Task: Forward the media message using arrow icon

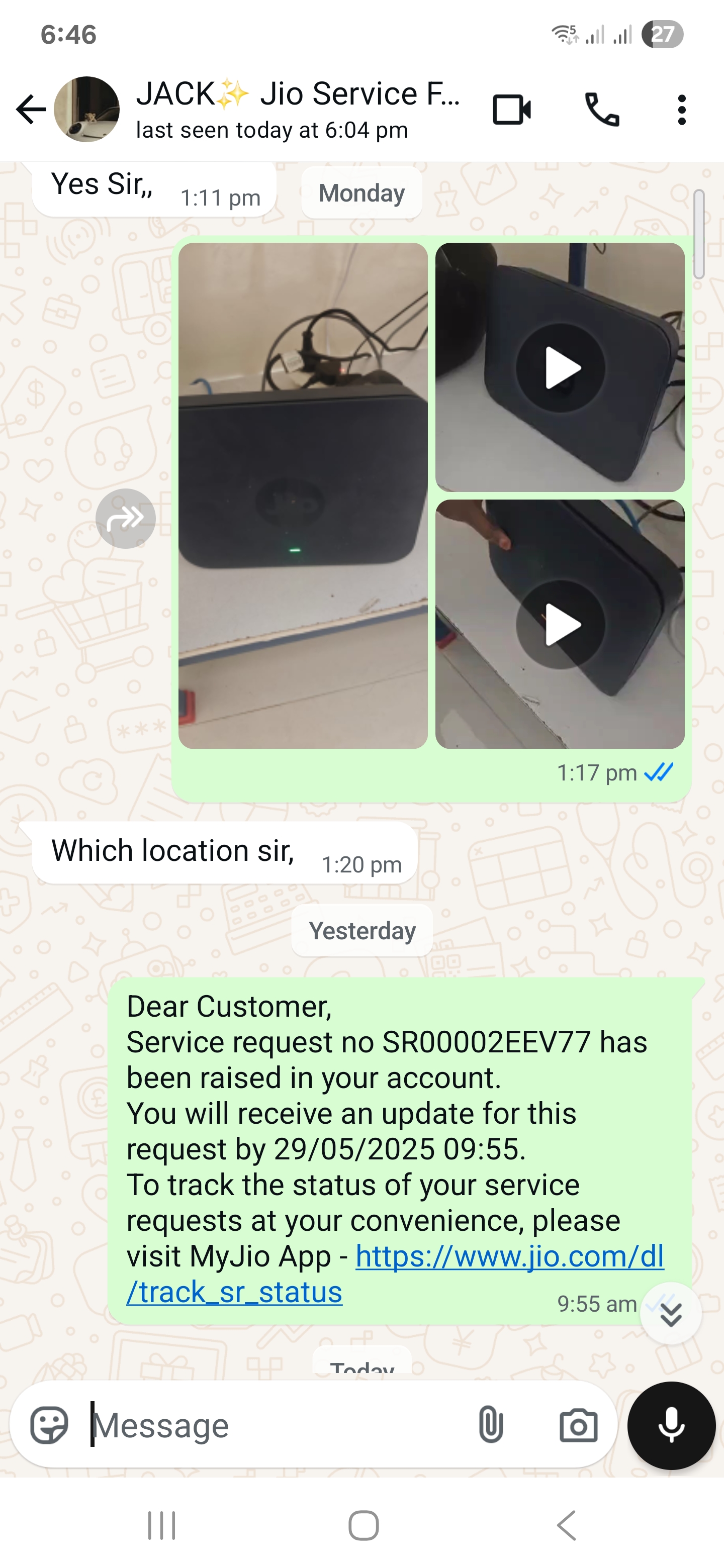Action: pyautogui.click(x=125, y=519)
